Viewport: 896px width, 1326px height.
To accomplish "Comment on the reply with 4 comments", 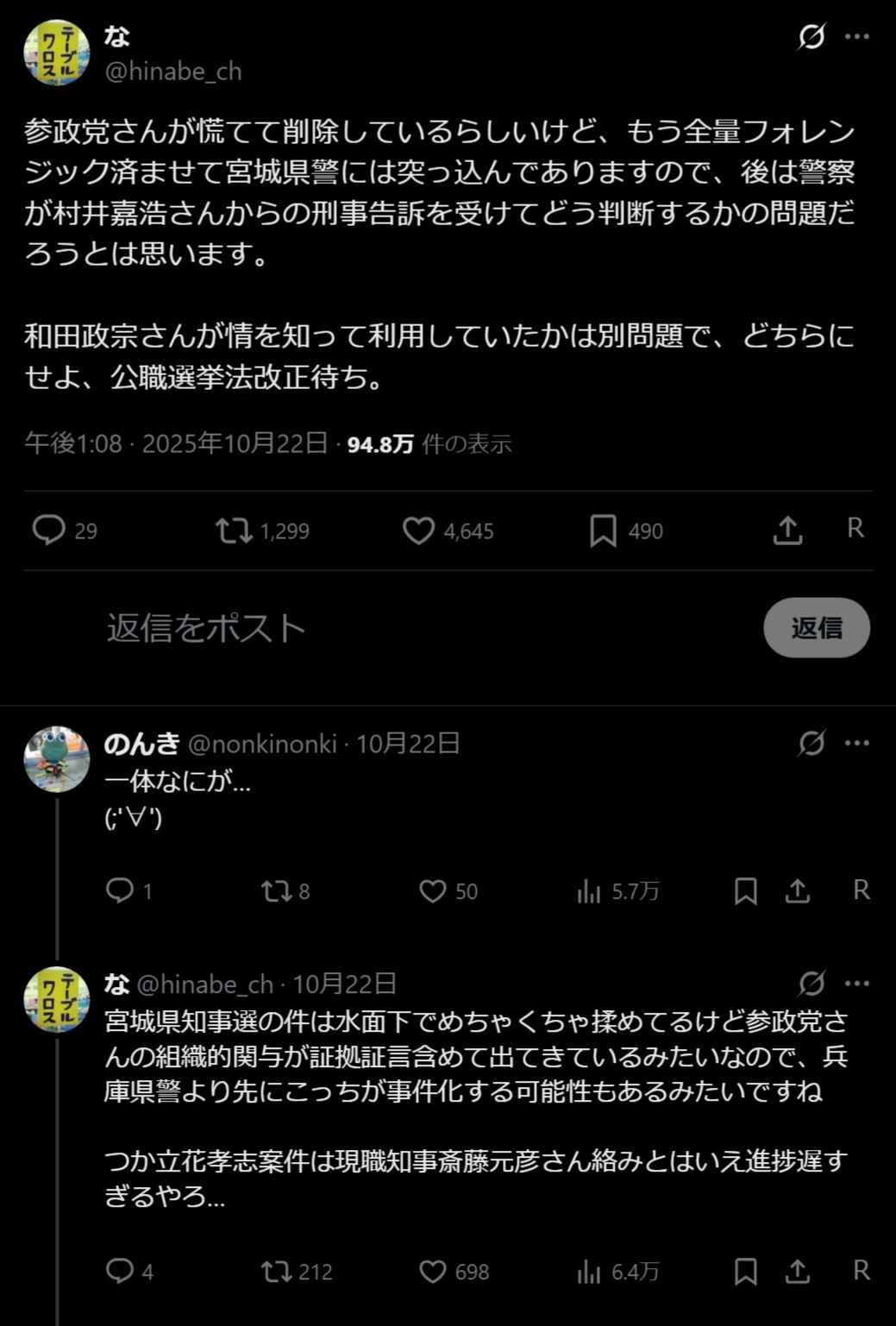I will [119, 1271].
